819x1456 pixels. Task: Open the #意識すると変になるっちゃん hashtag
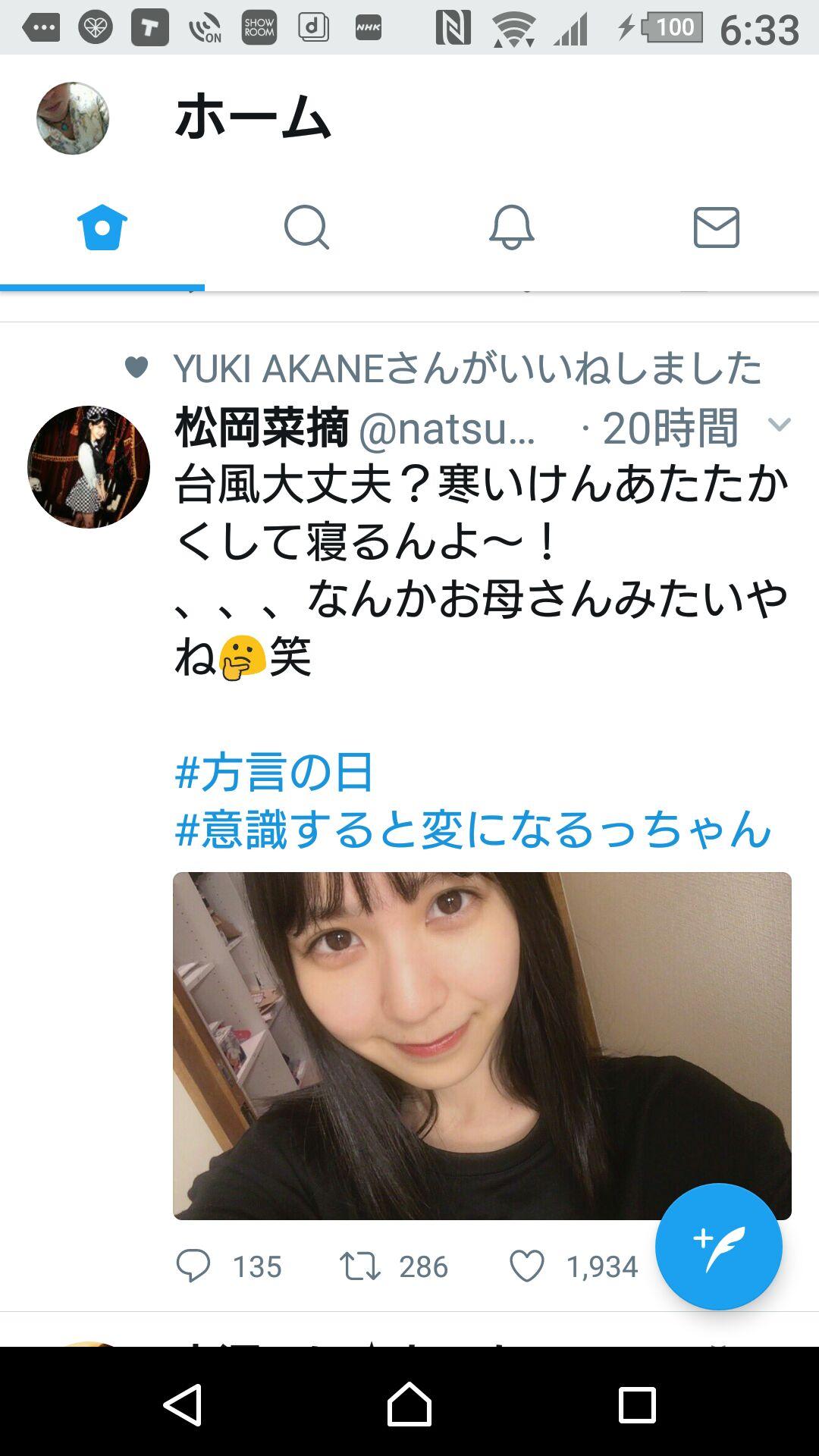472,829
